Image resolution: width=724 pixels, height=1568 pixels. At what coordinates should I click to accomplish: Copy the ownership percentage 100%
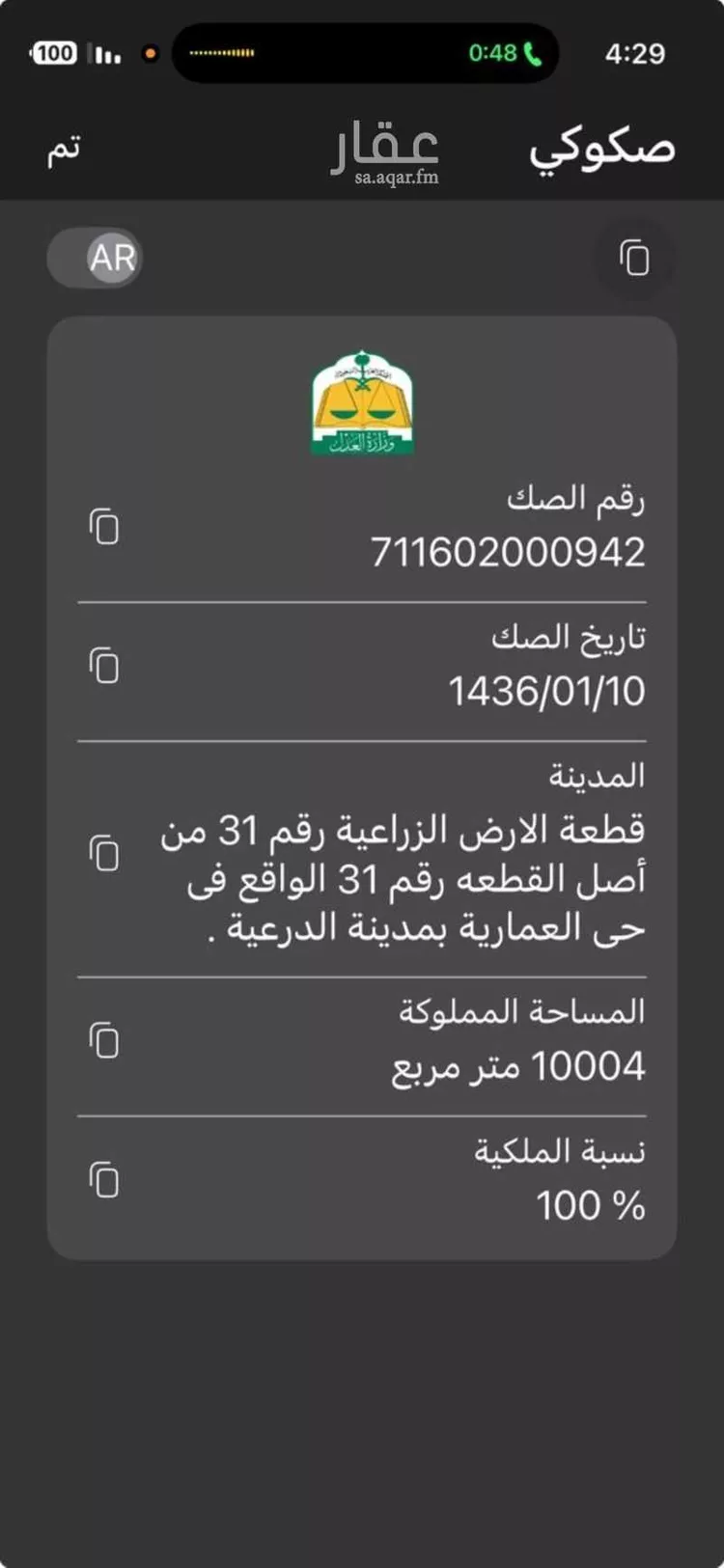[x=104, y=1177]
